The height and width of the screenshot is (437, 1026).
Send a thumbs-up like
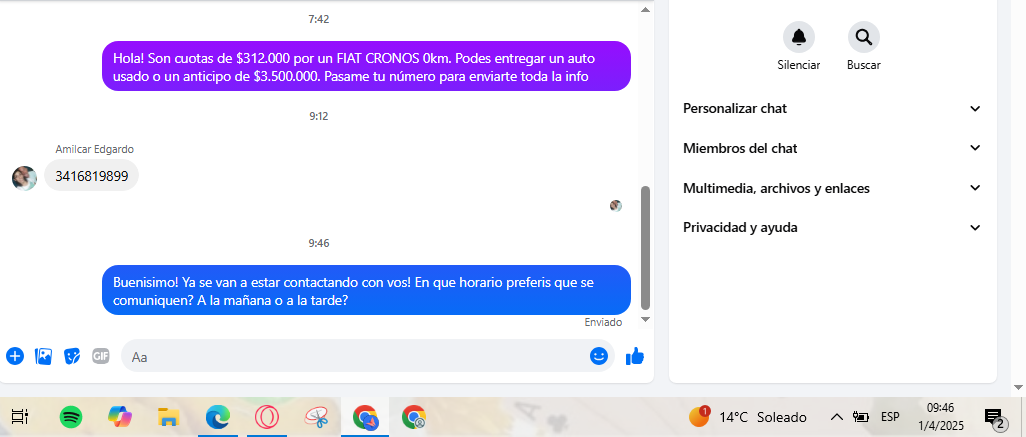[634, 356]
